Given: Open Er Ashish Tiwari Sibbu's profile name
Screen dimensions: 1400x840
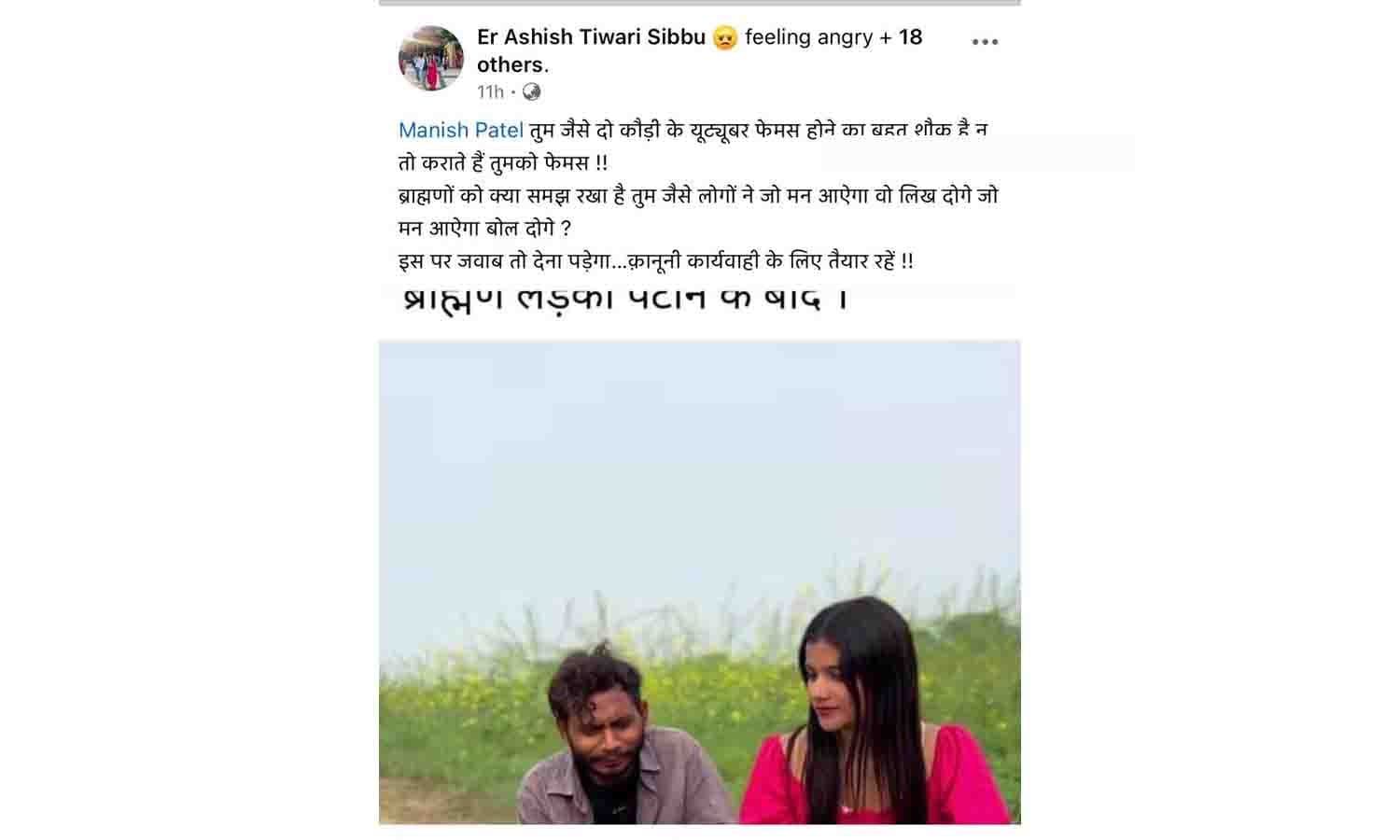Looking at the screenshot, I should (591, 37).
